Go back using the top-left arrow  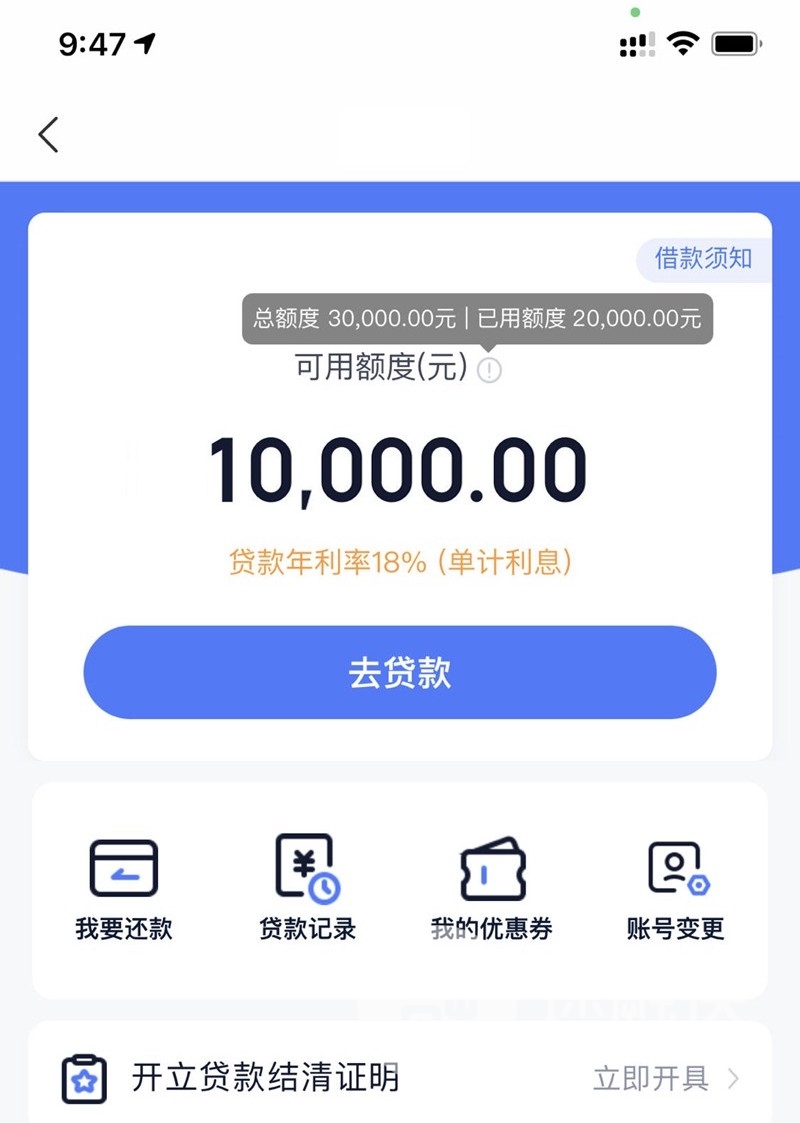click(48, 134)
